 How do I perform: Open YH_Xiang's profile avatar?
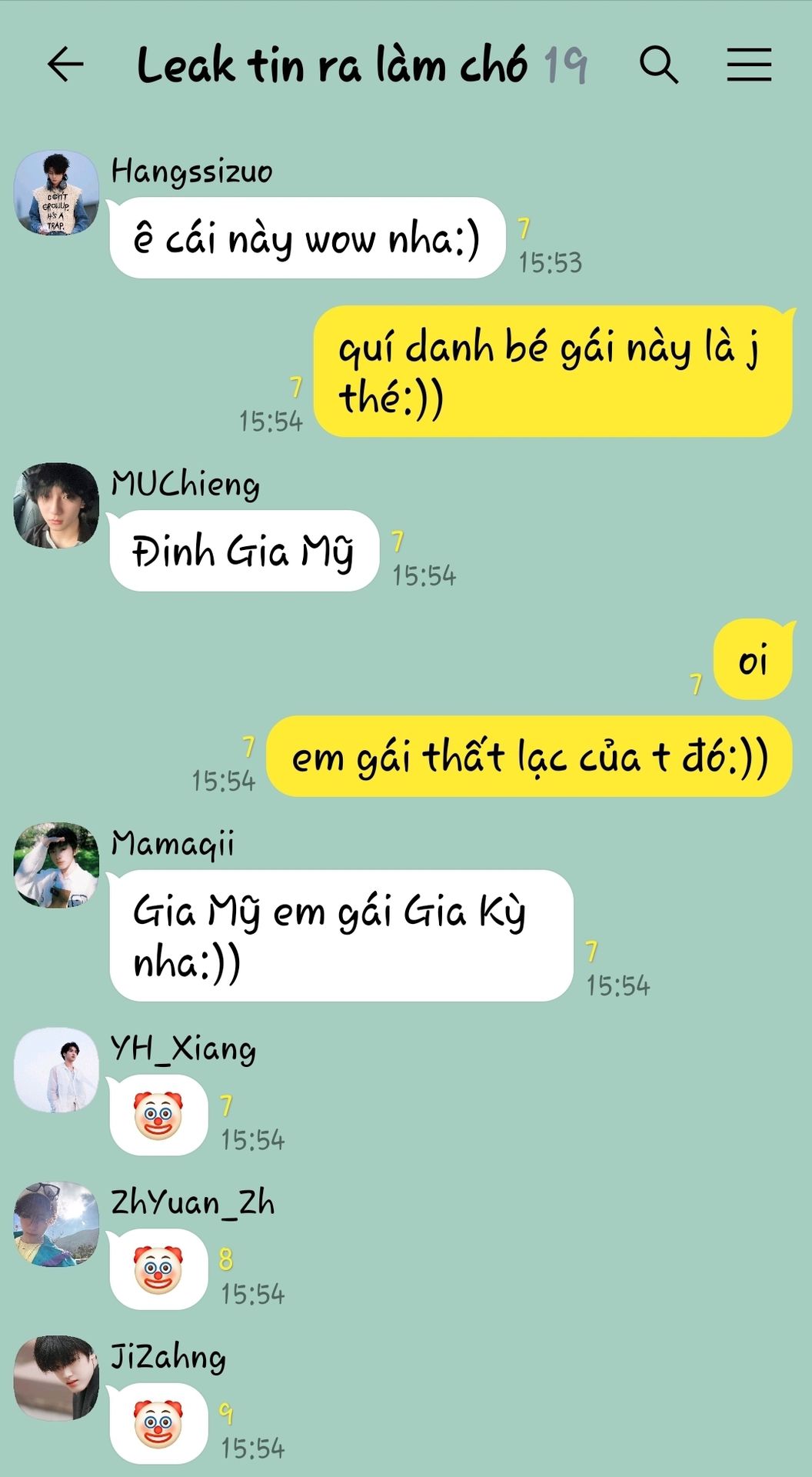56,1070
